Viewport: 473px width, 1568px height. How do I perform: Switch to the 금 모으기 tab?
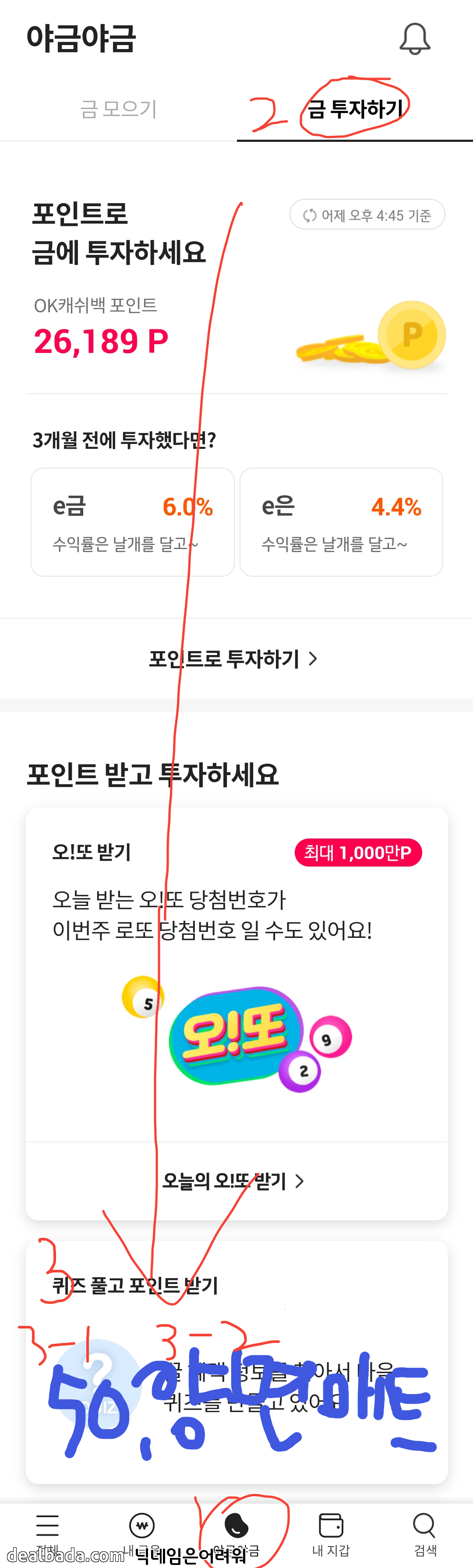(x=118, y=109)
